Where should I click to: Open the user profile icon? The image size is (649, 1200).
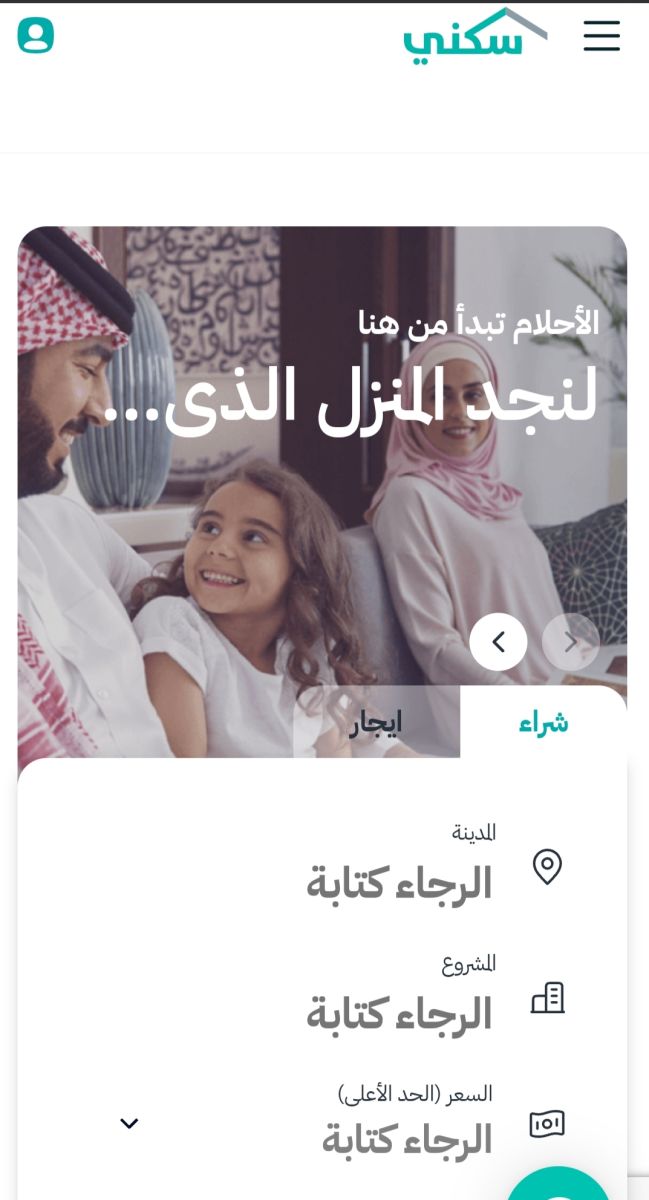pos(36,36)
